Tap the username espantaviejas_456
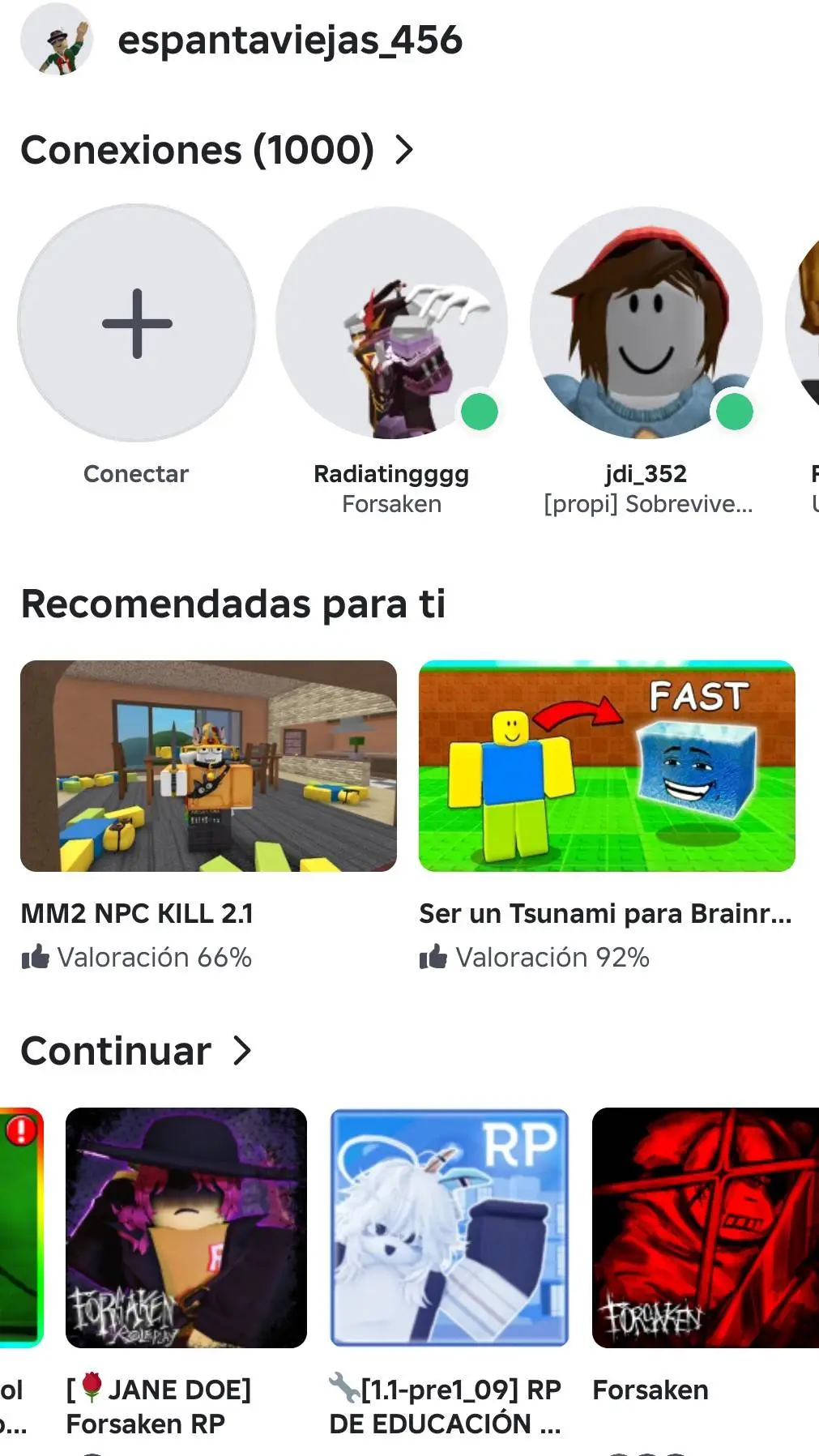819x1456 pixels. pos(290,41)
